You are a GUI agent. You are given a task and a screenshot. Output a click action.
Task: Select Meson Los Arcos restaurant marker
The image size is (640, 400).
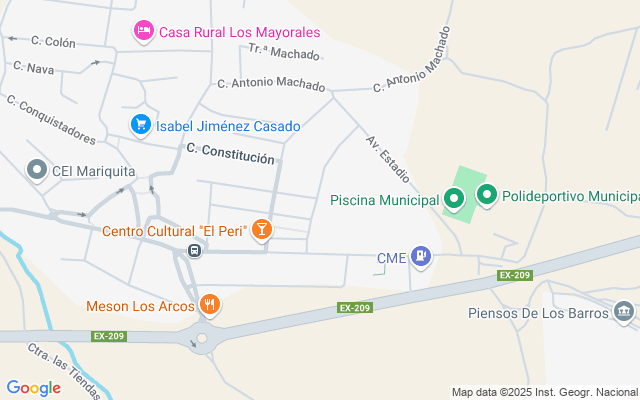point(209,304)
